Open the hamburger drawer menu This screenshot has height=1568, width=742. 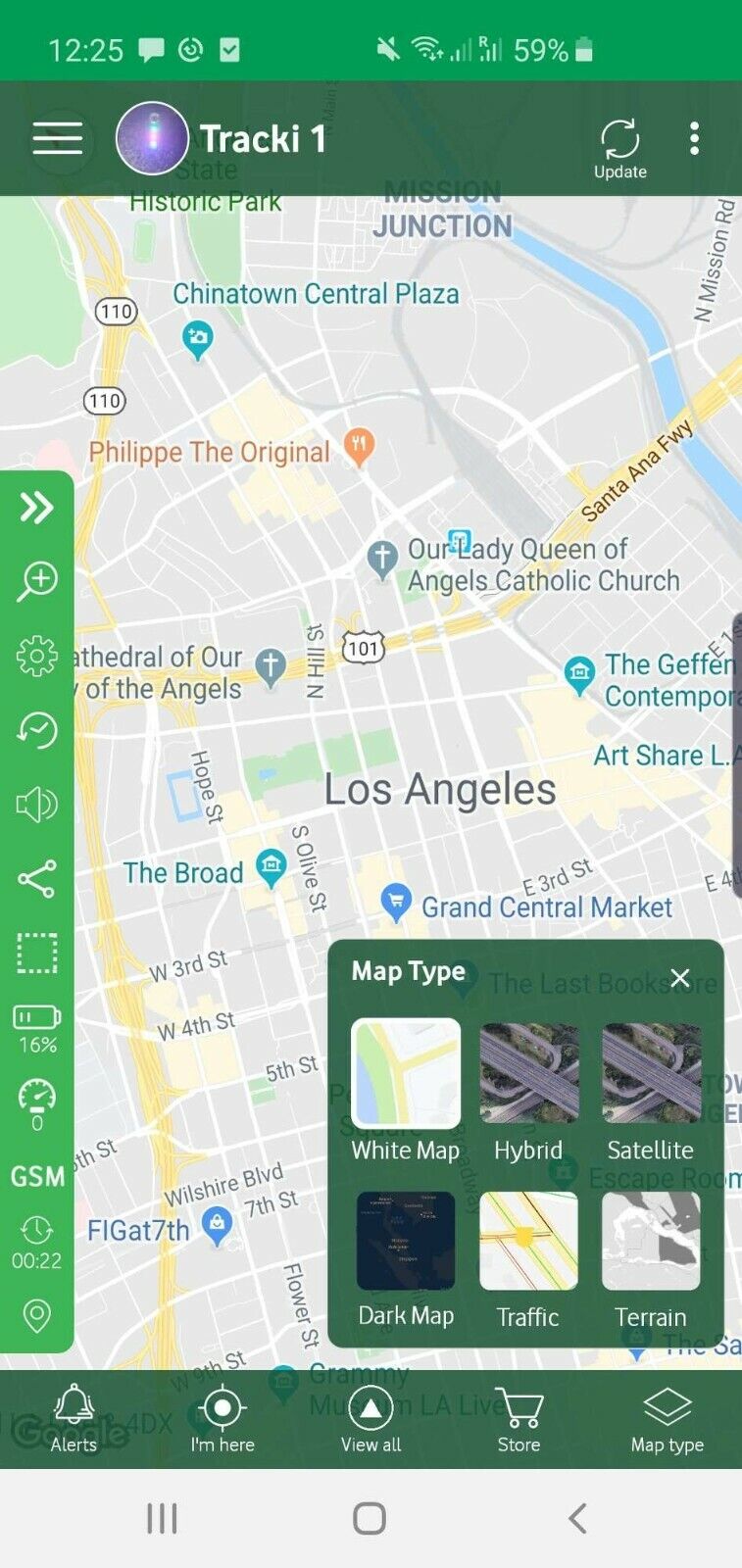(x=57, y=138)
